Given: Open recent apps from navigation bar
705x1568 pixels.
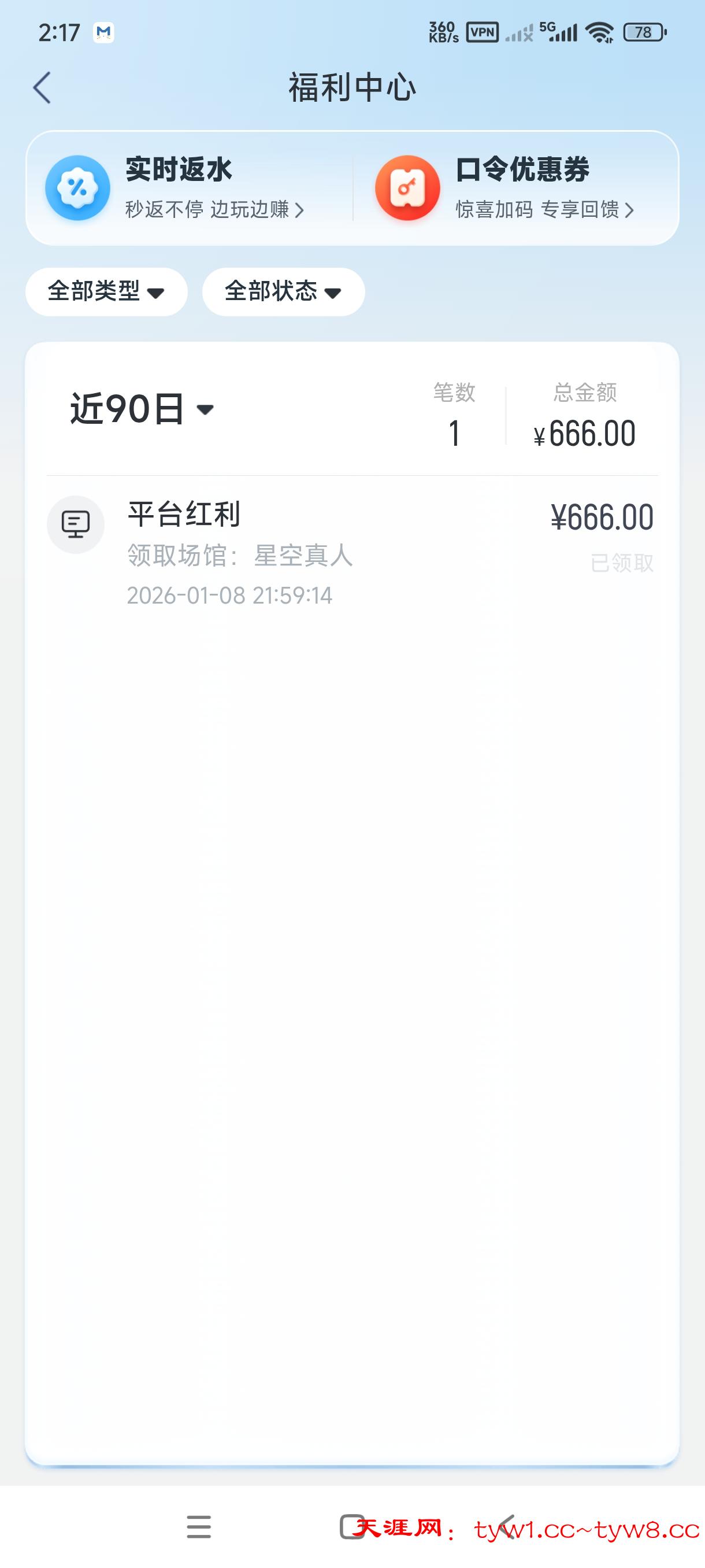Looking at the screenshot, I should (x=199, y=1526).
